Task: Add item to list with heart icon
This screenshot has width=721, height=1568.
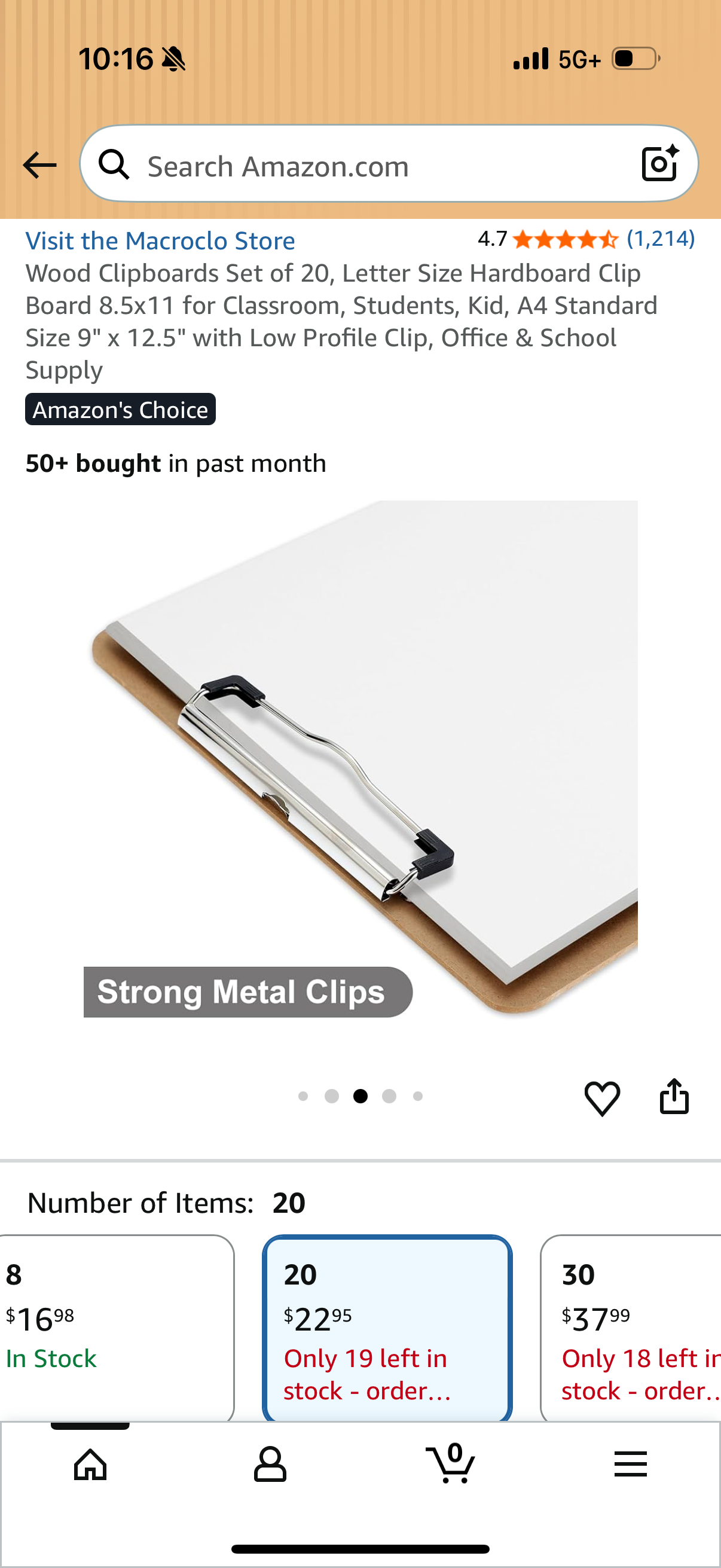Action: (x=603, y=1098)
